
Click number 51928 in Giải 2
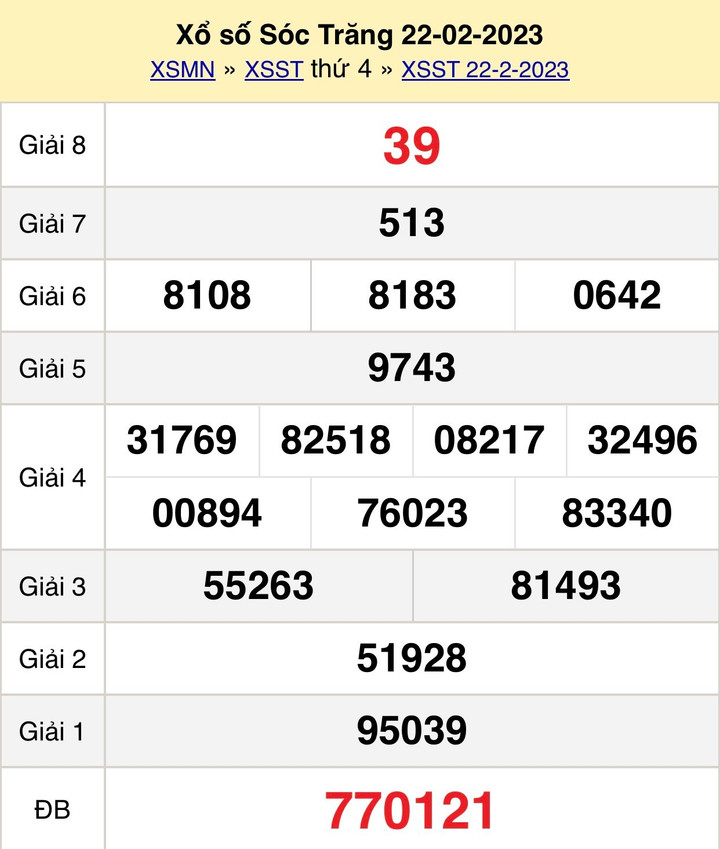pyautogui.click(x=411, y=659)
